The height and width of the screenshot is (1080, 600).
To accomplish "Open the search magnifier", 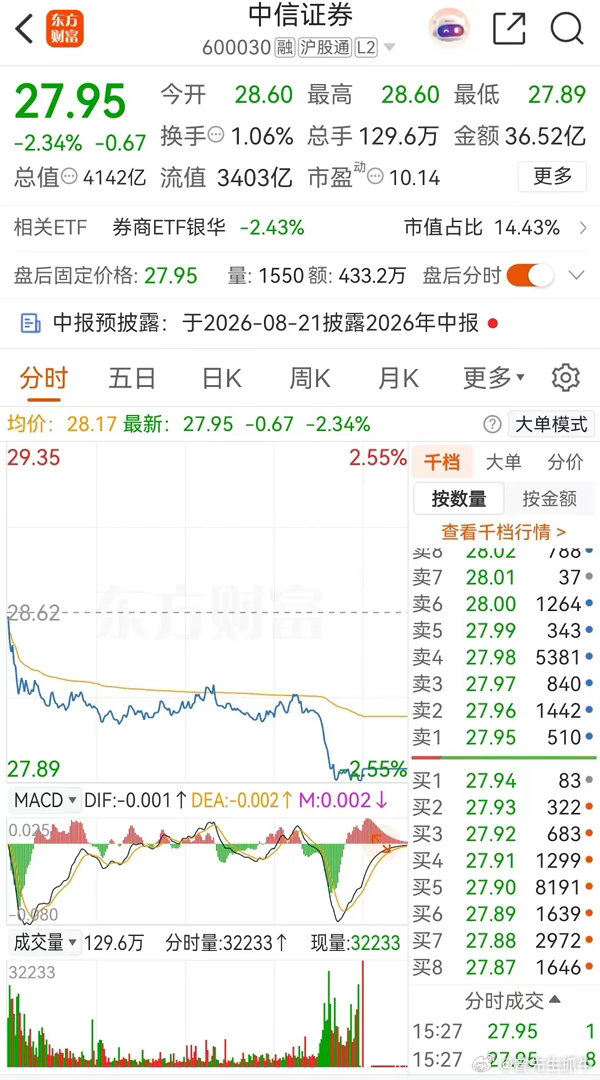I will [566, 29].
